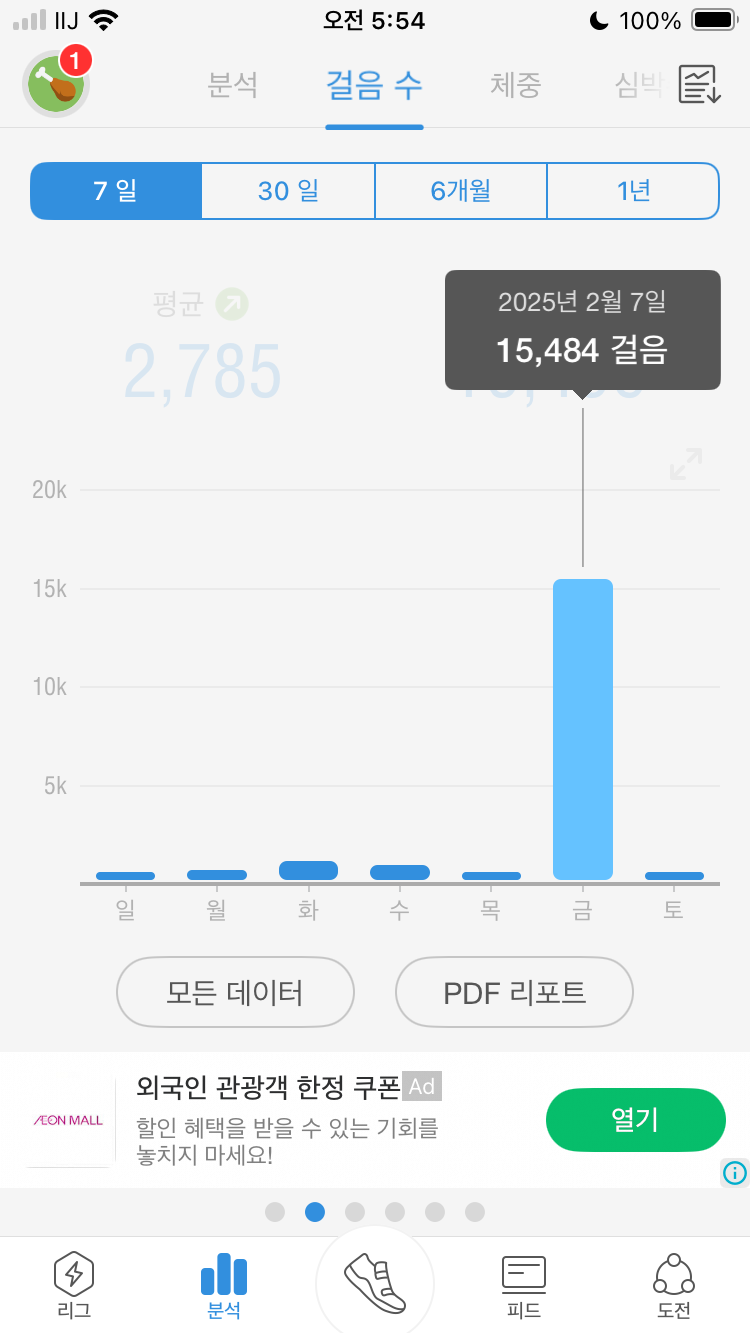Tap the green 열기 ad button

coord(635,1120)
